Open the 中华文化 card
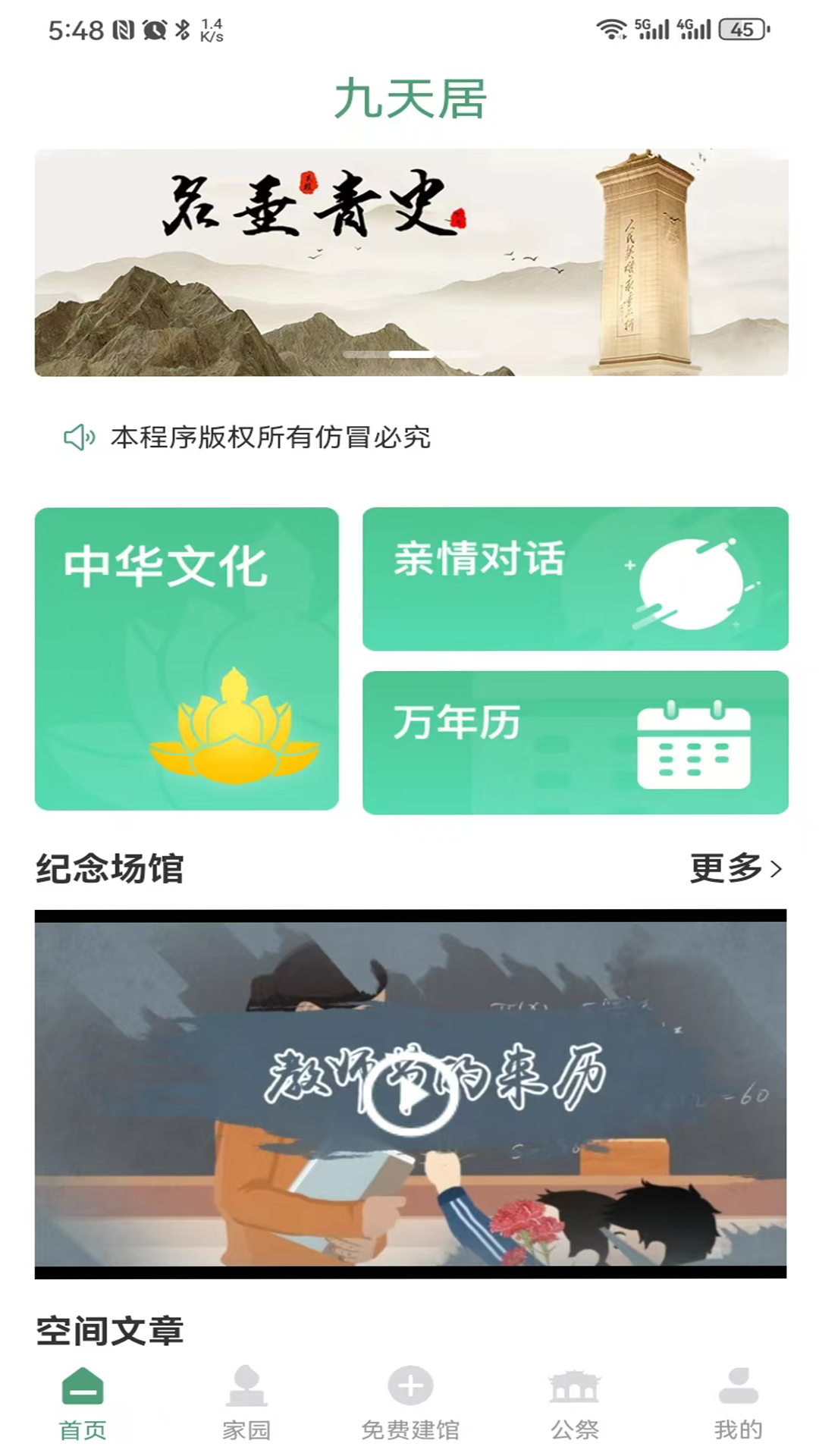The image size is (819, 1456). (x=187, y=659)
